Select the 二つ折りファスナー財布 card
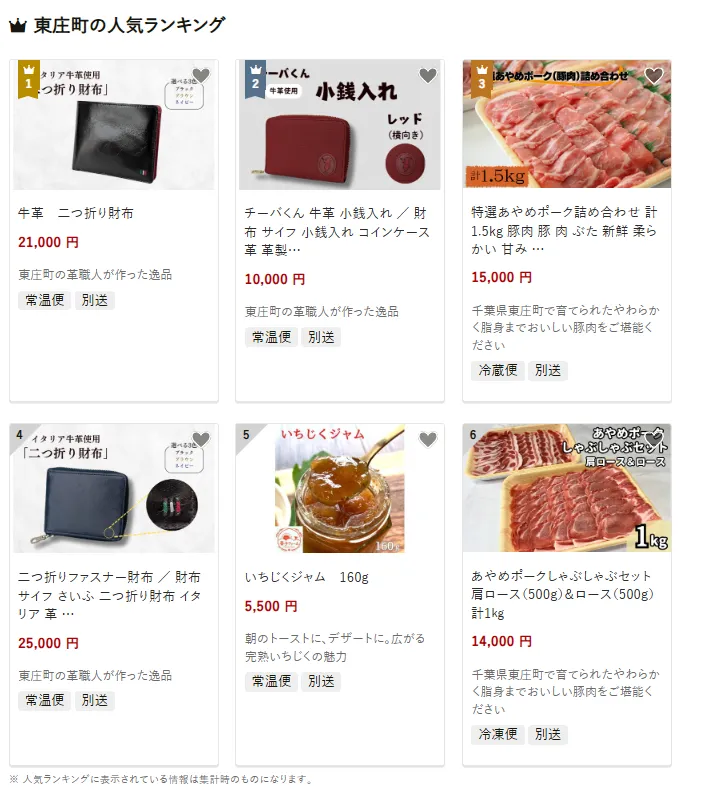The image size is (722, 807). (112, 595)
